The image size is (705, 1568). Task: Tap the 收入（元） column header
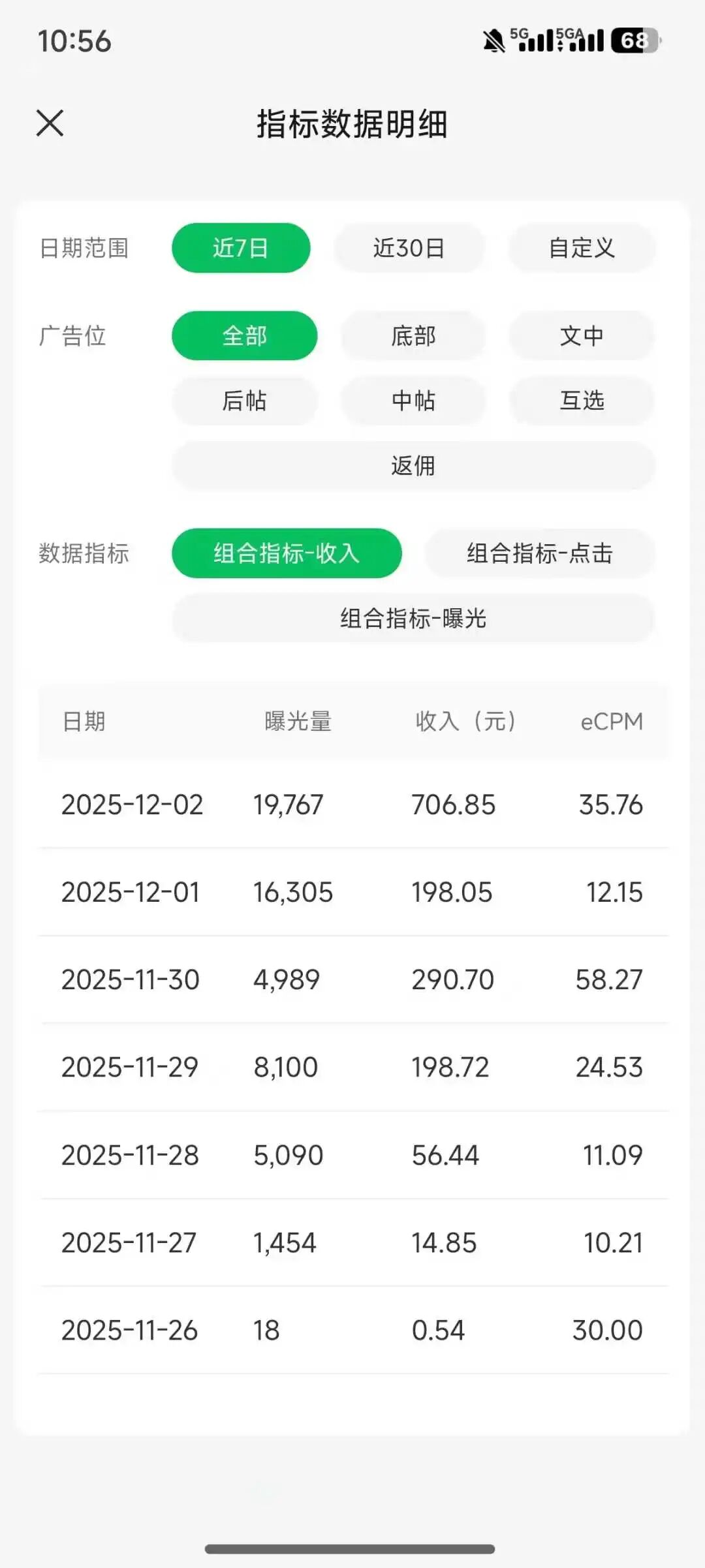point(465,721)
